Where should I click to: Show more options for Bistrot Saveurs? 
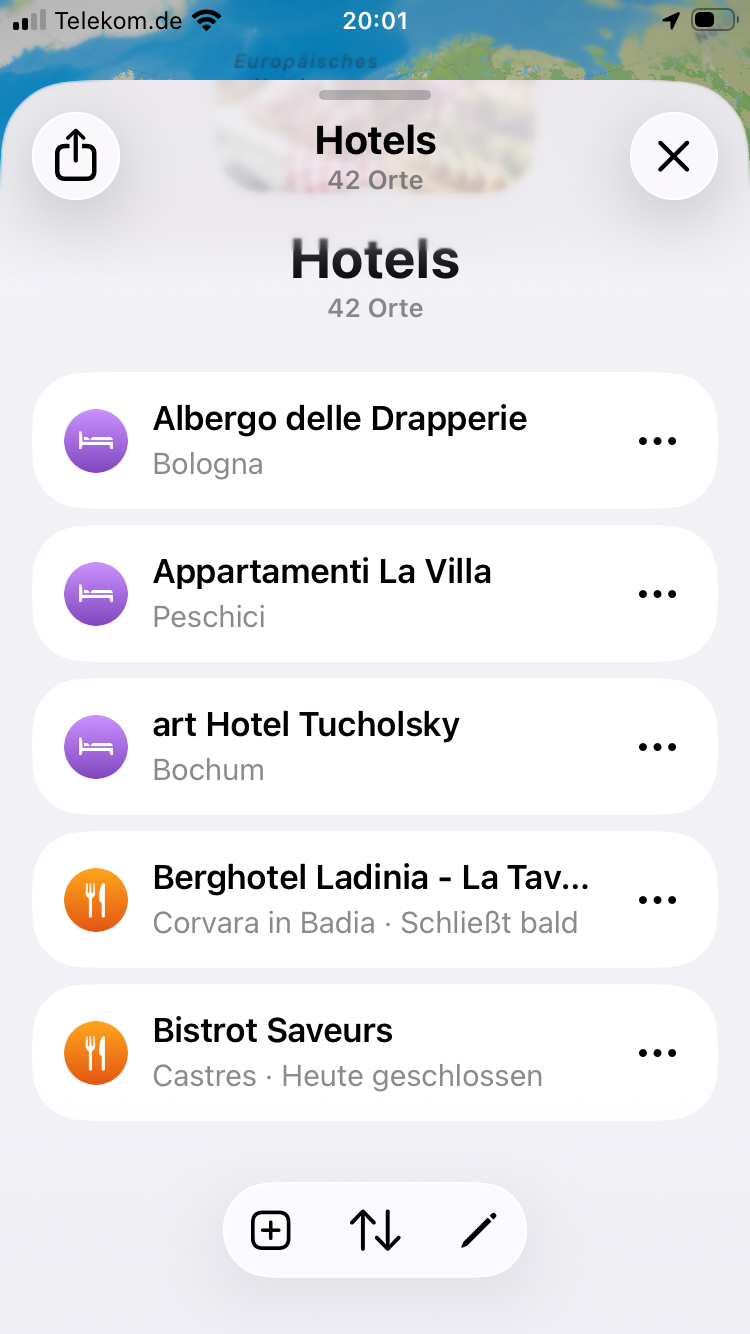pyautogui.click(x=657, y=1053)
